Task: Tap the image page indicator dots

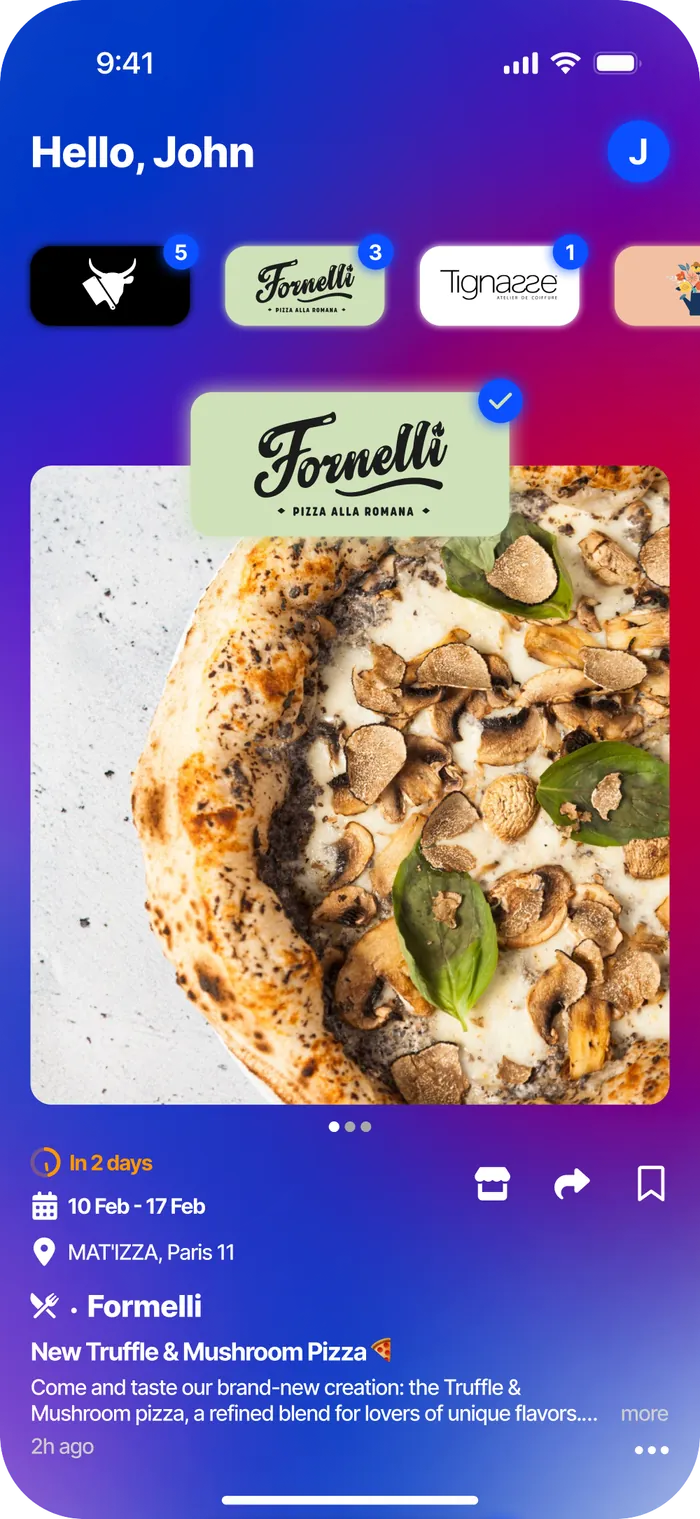Action: [x=350, y=1127]
